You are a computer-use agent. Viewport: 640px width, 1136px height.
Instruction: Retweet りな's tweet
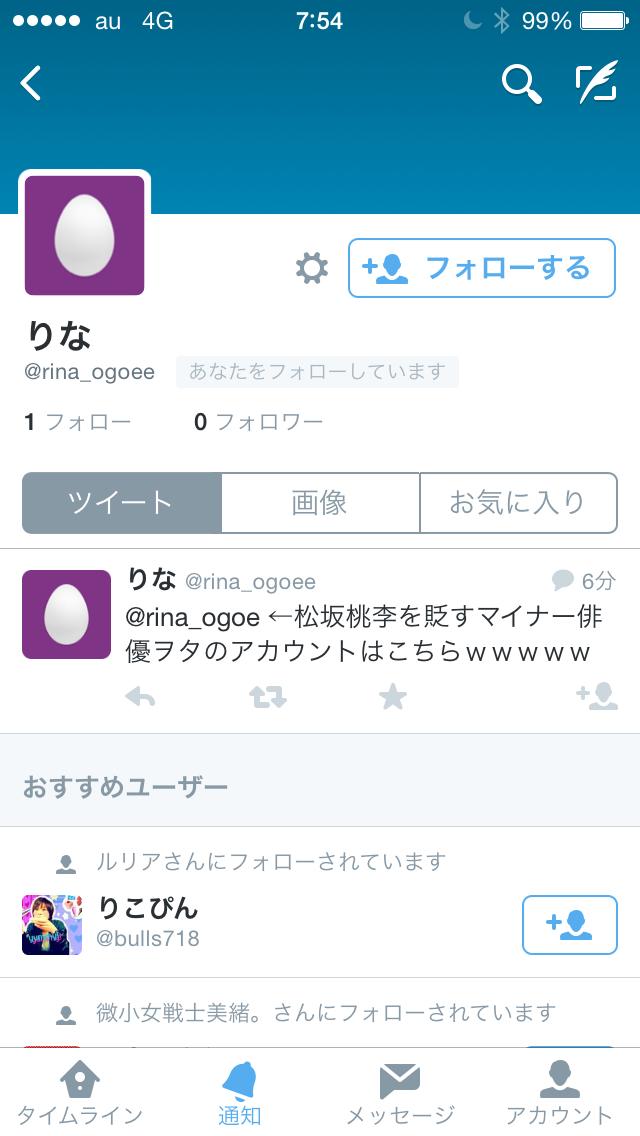[x=267, y=697]
